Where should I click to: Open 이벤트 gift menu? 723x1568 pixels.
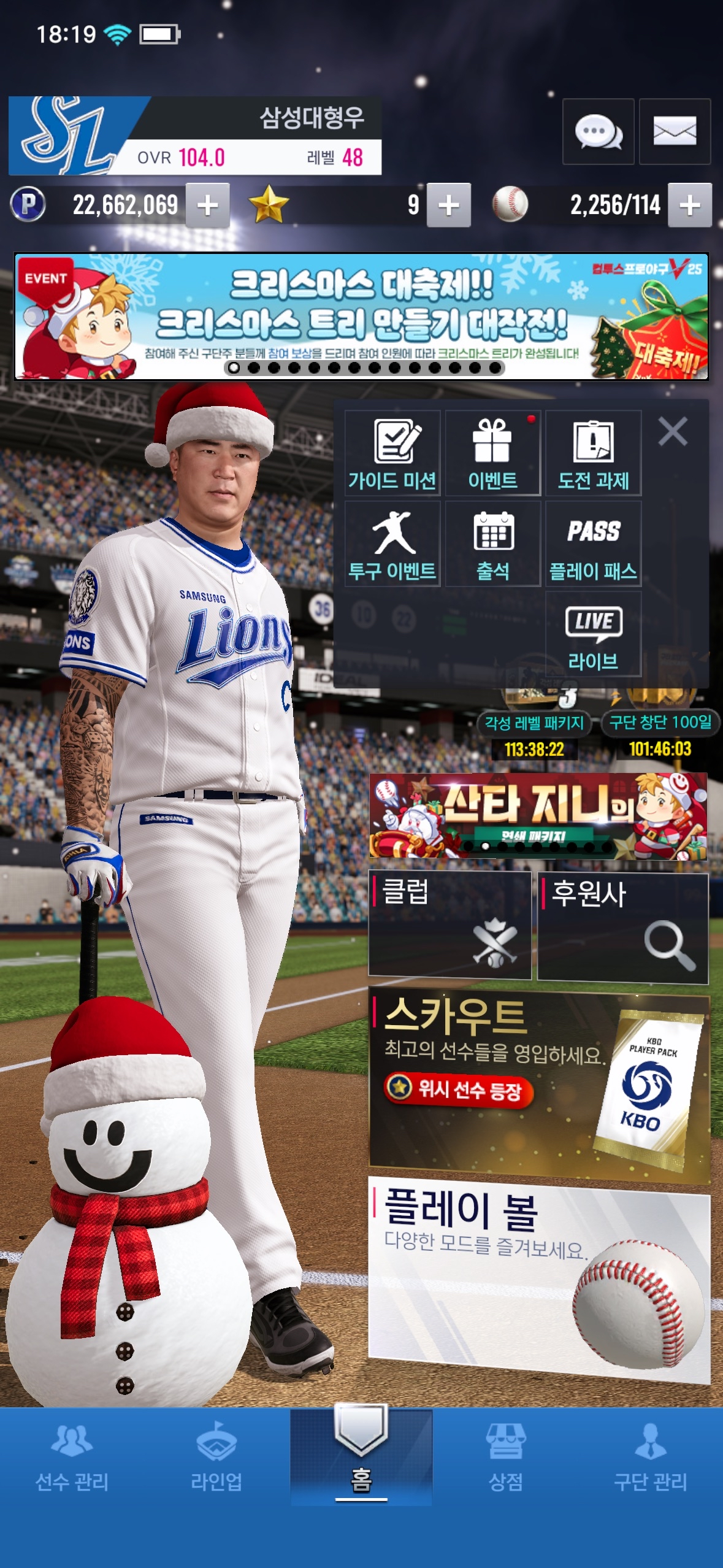point(492,453)
